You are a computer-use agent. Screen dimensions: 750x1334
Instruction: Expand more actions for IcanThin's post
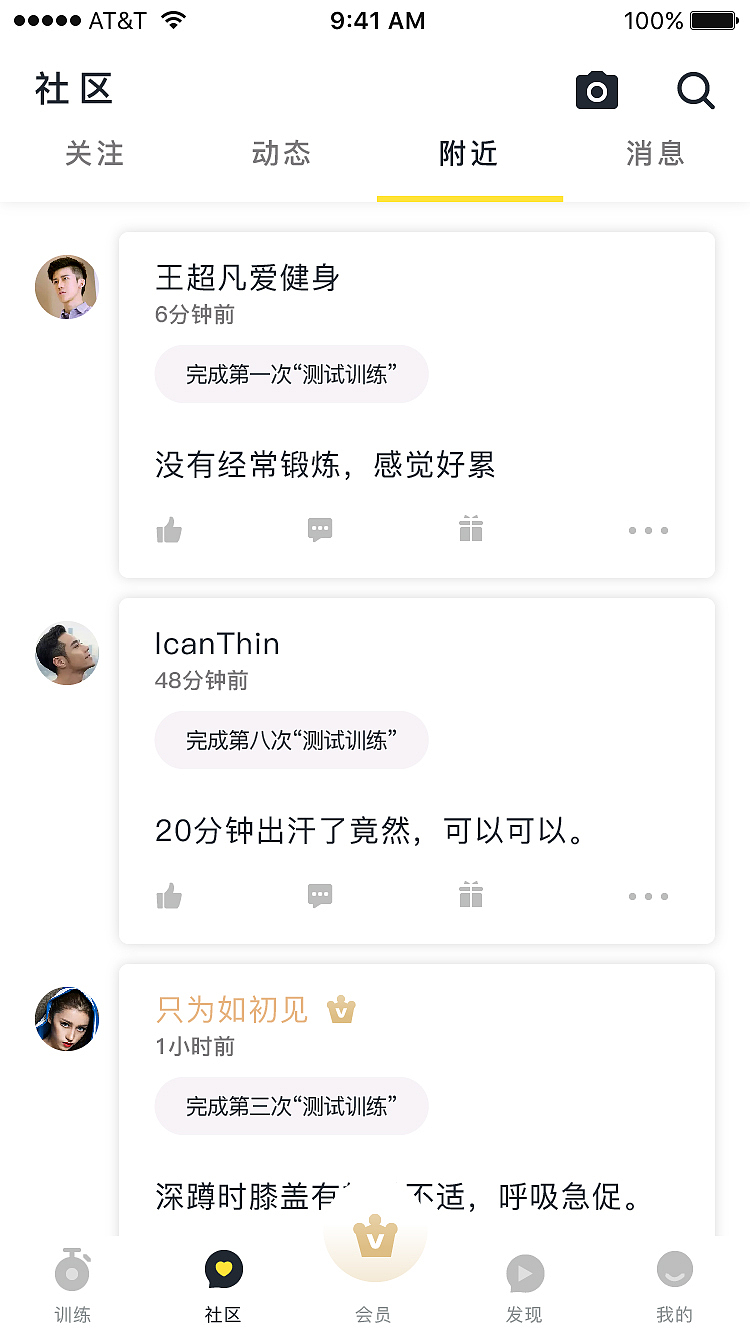[x=648, y=896]
